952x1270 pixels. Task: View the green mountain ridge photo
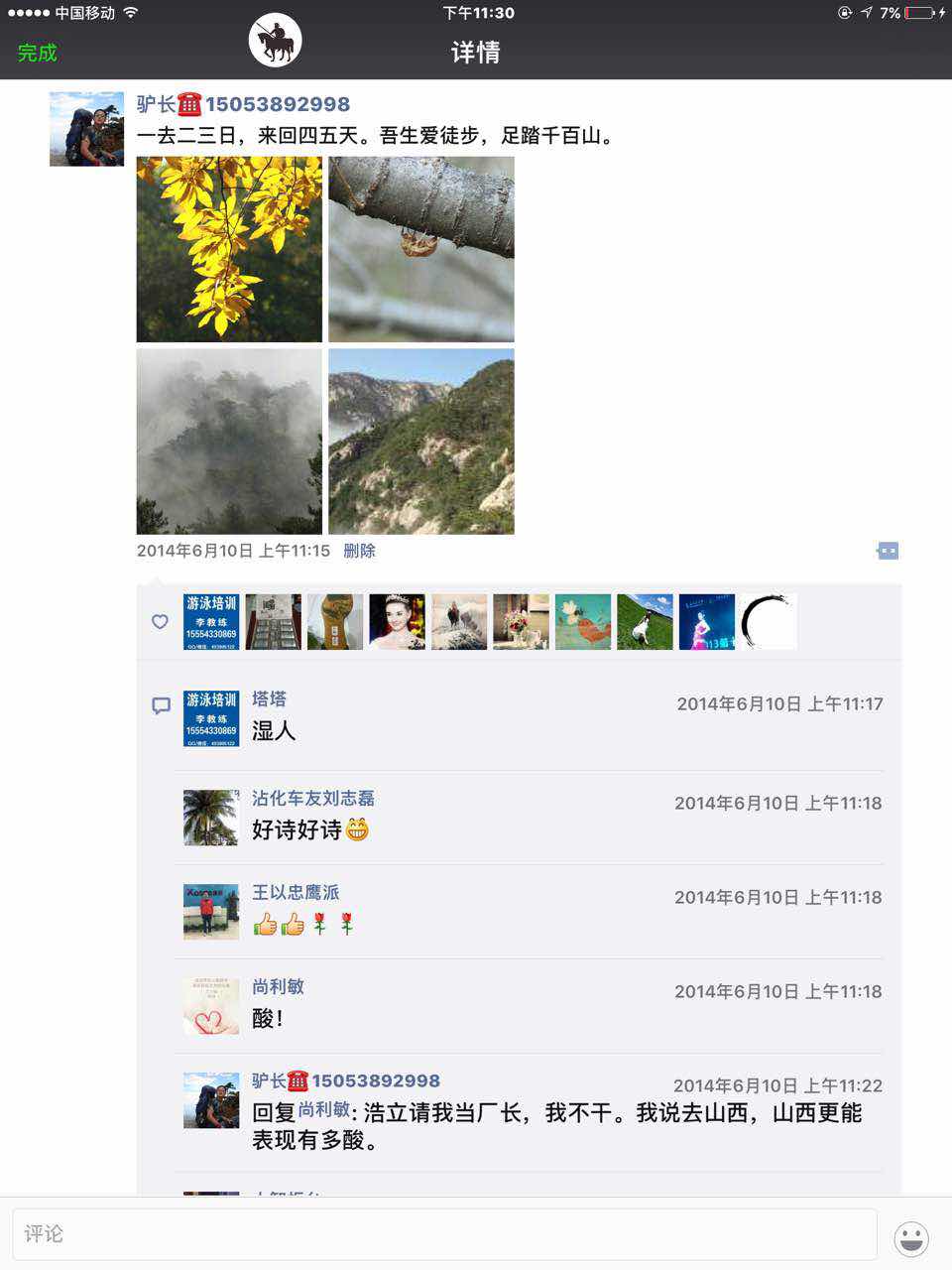tap(421, 442)
